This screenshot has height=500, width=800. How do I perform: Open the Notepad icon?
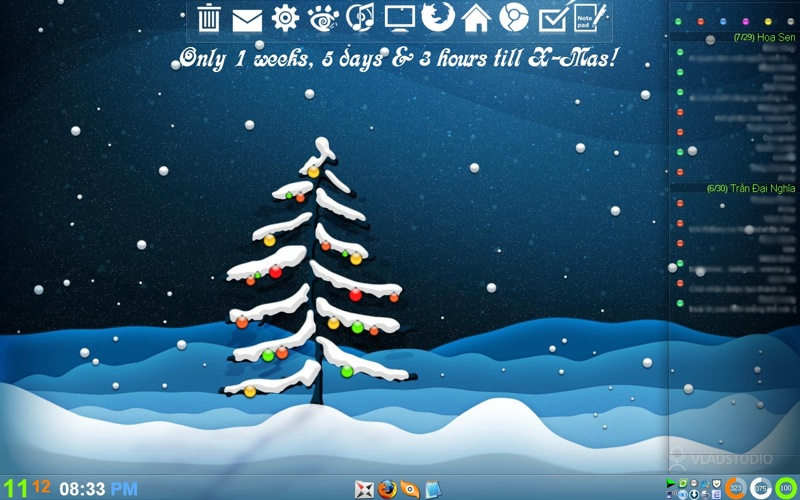coord(587,17)
